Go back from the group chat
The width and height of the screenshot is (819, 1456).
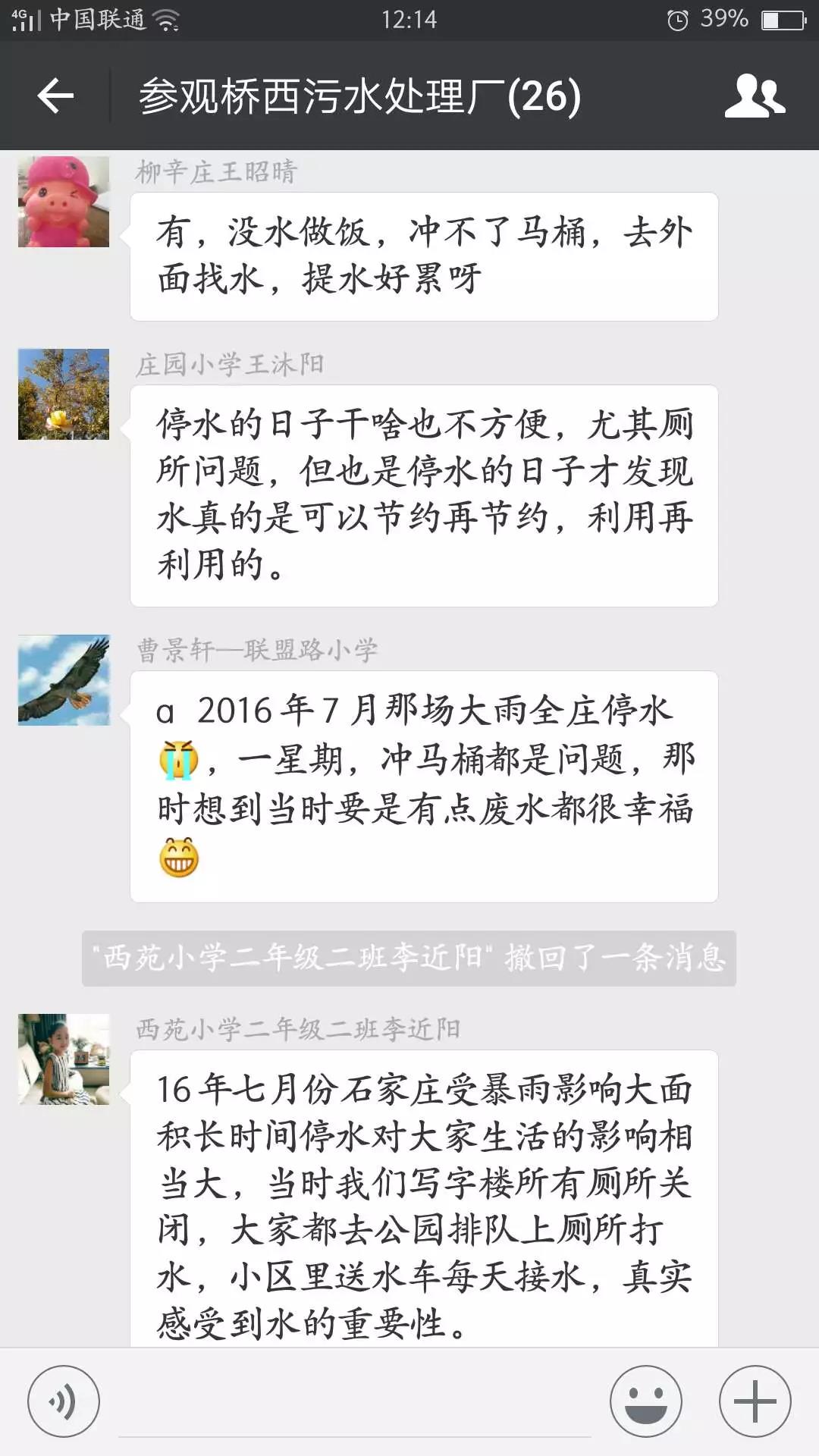[55, 96]
